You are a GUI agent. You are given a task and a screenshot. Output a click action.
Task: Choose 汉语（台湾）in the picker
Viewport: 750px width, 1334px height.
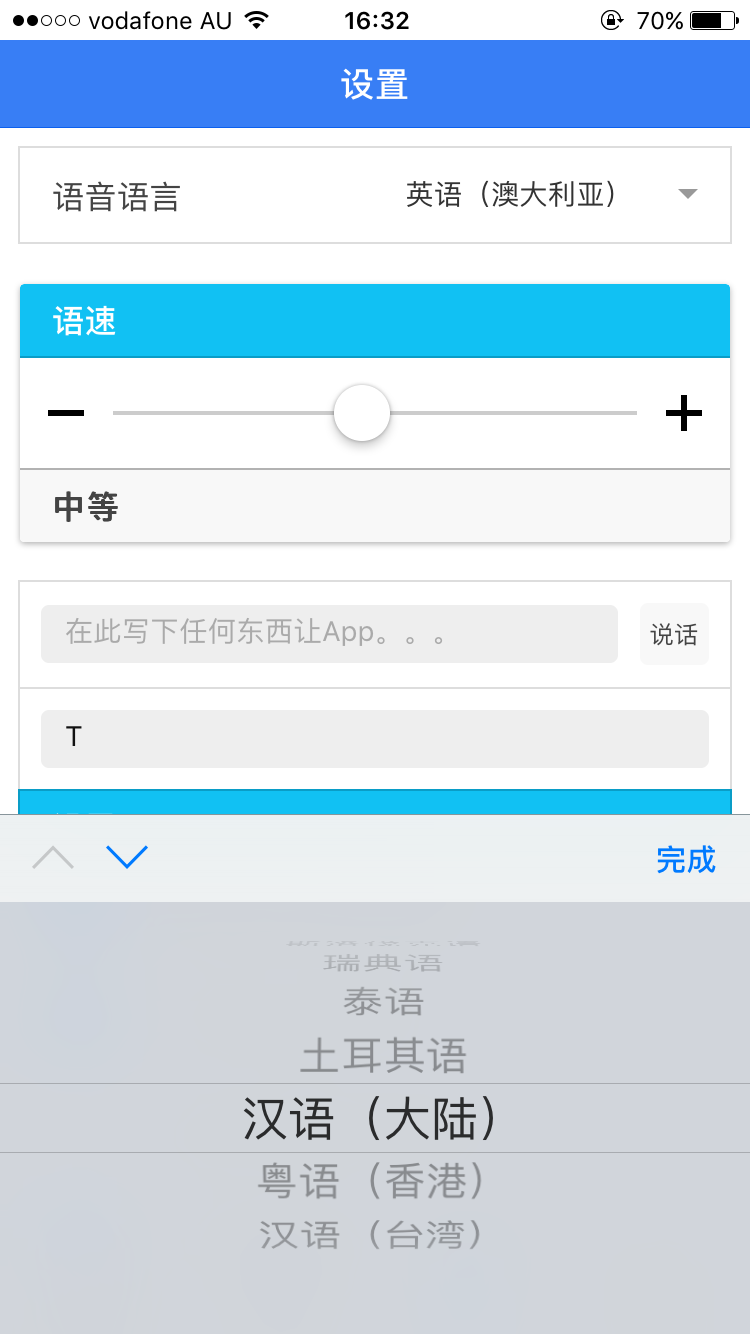372,1234
